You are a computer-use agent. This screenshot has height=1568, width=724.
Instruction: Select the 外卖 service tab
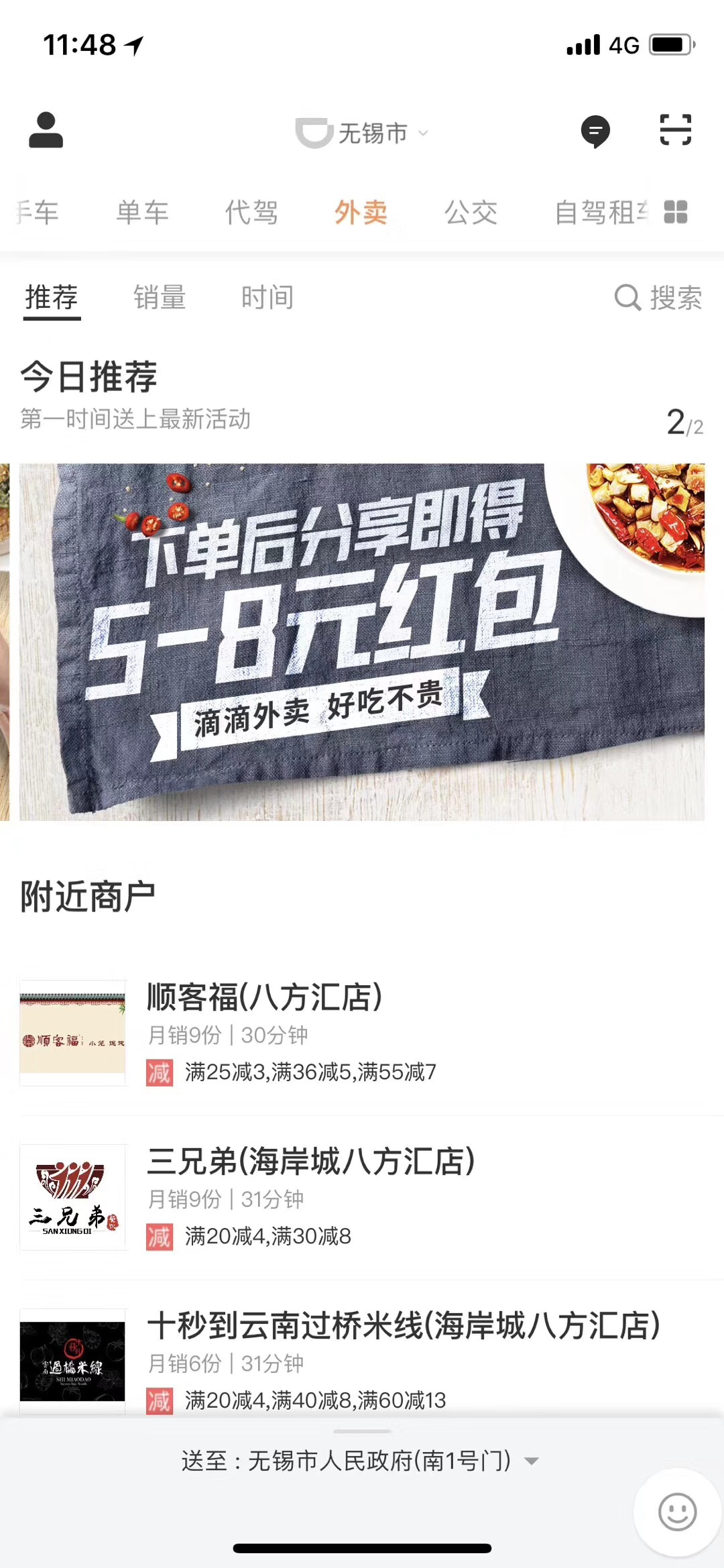tap(361, 213)
